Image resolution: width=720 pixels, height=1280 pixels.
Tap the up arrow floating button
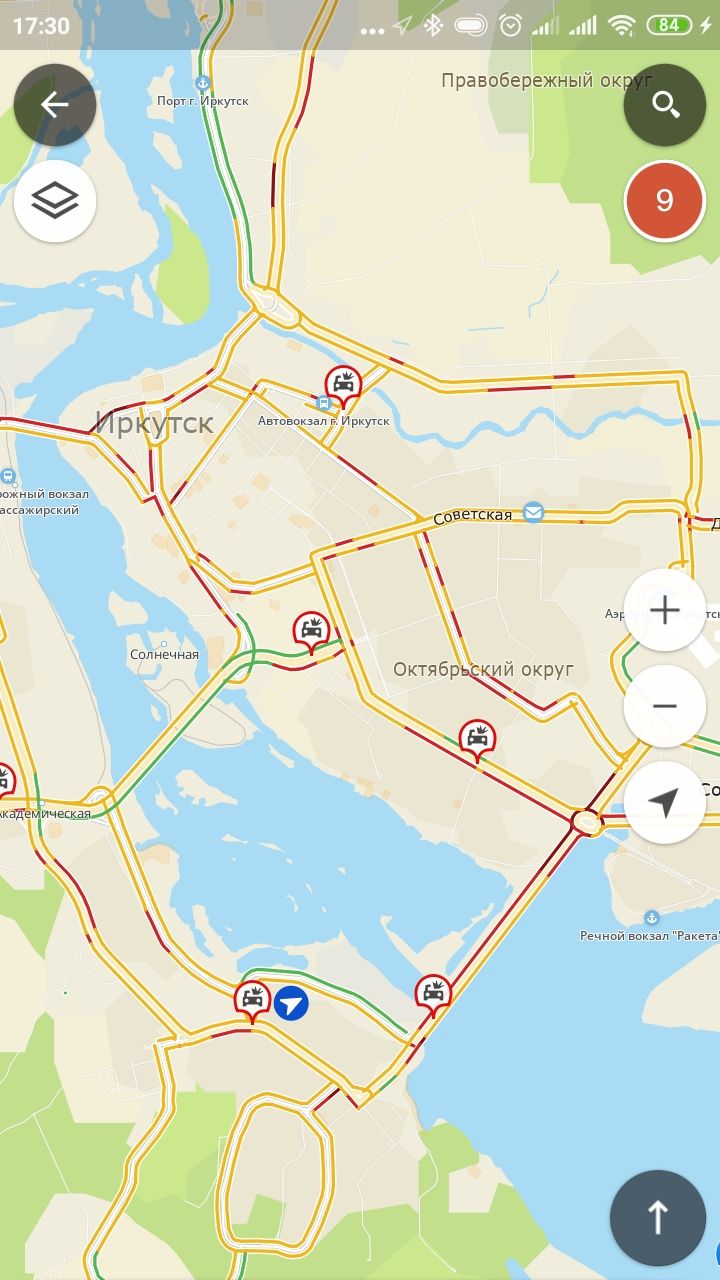657,1217
